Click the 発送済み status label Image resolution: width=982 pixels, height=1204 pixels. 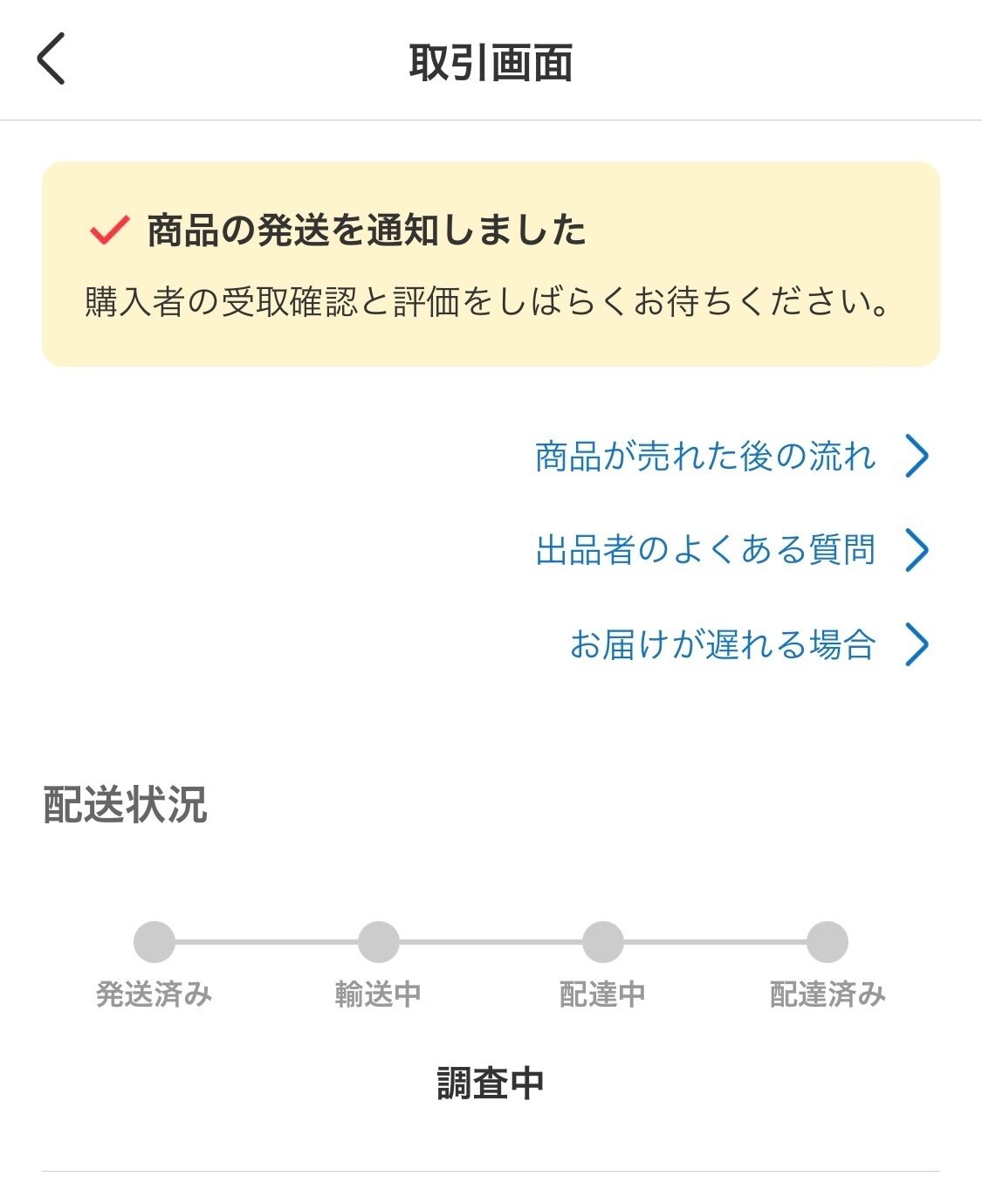click(x=155, y=994)
